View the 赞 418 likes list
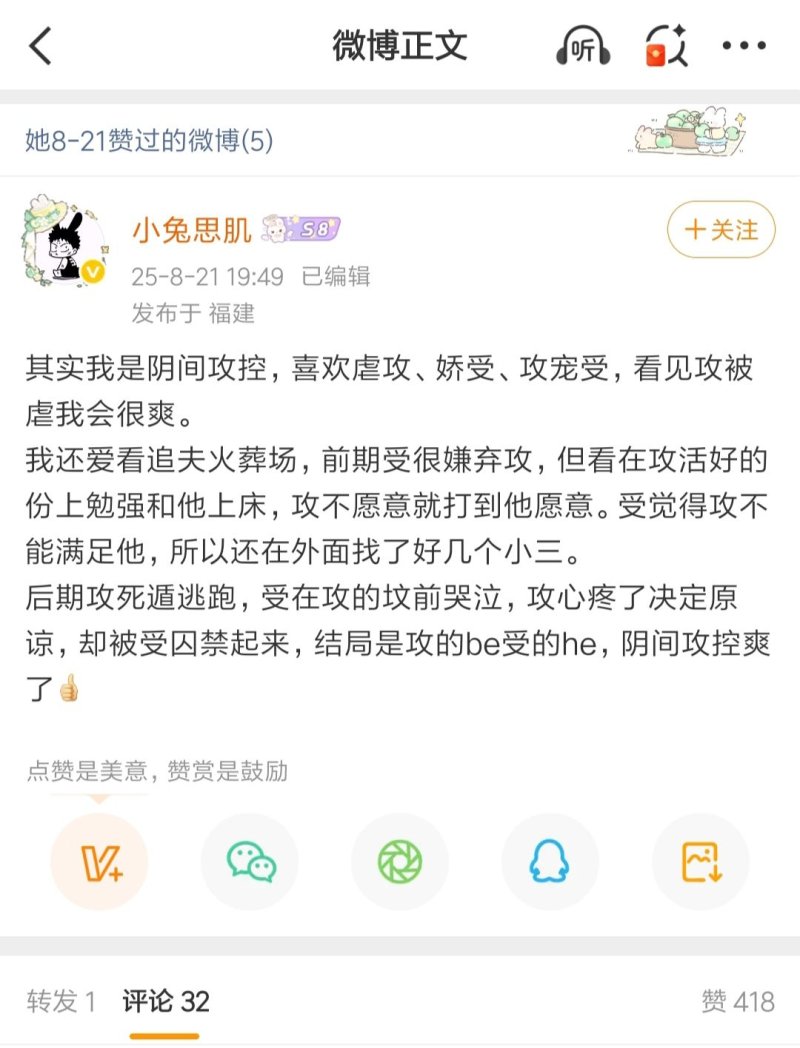Screen dimensions: 800x1048 [737, 1001]
